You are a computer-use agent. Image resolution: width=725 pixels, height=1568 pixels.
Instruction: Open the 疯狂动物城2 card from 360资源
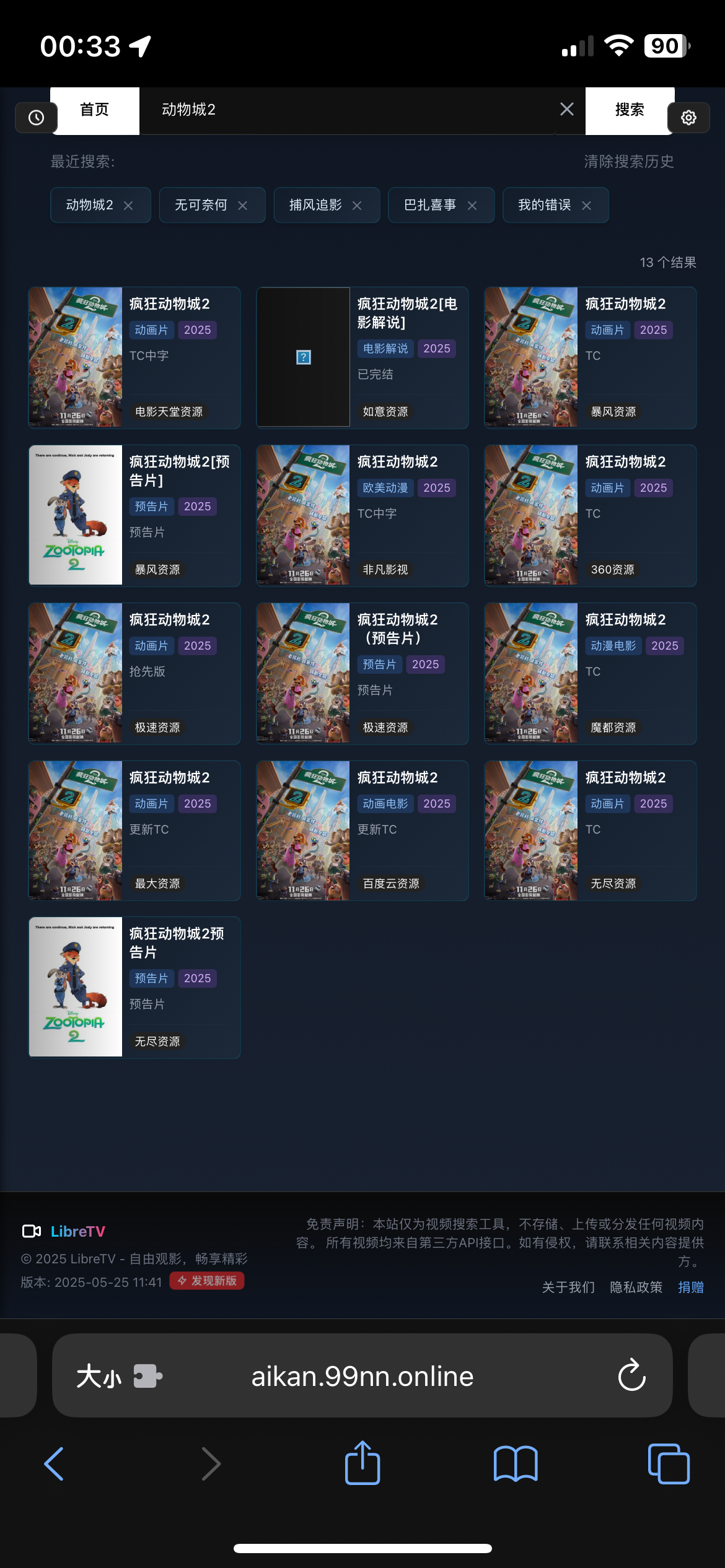pos(590,515)
